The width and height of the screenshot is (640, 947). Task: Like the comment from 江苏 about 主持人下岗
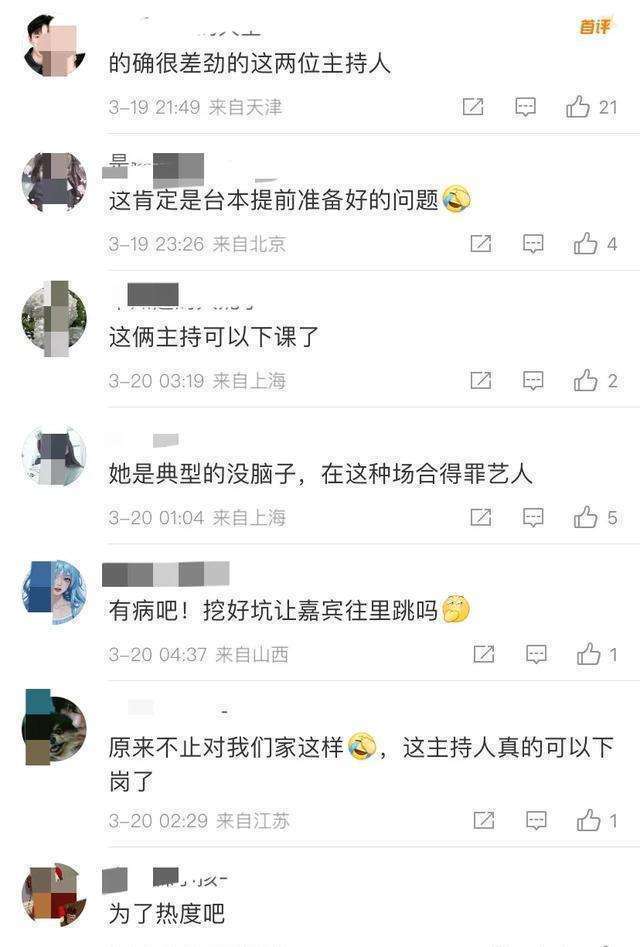589,820
